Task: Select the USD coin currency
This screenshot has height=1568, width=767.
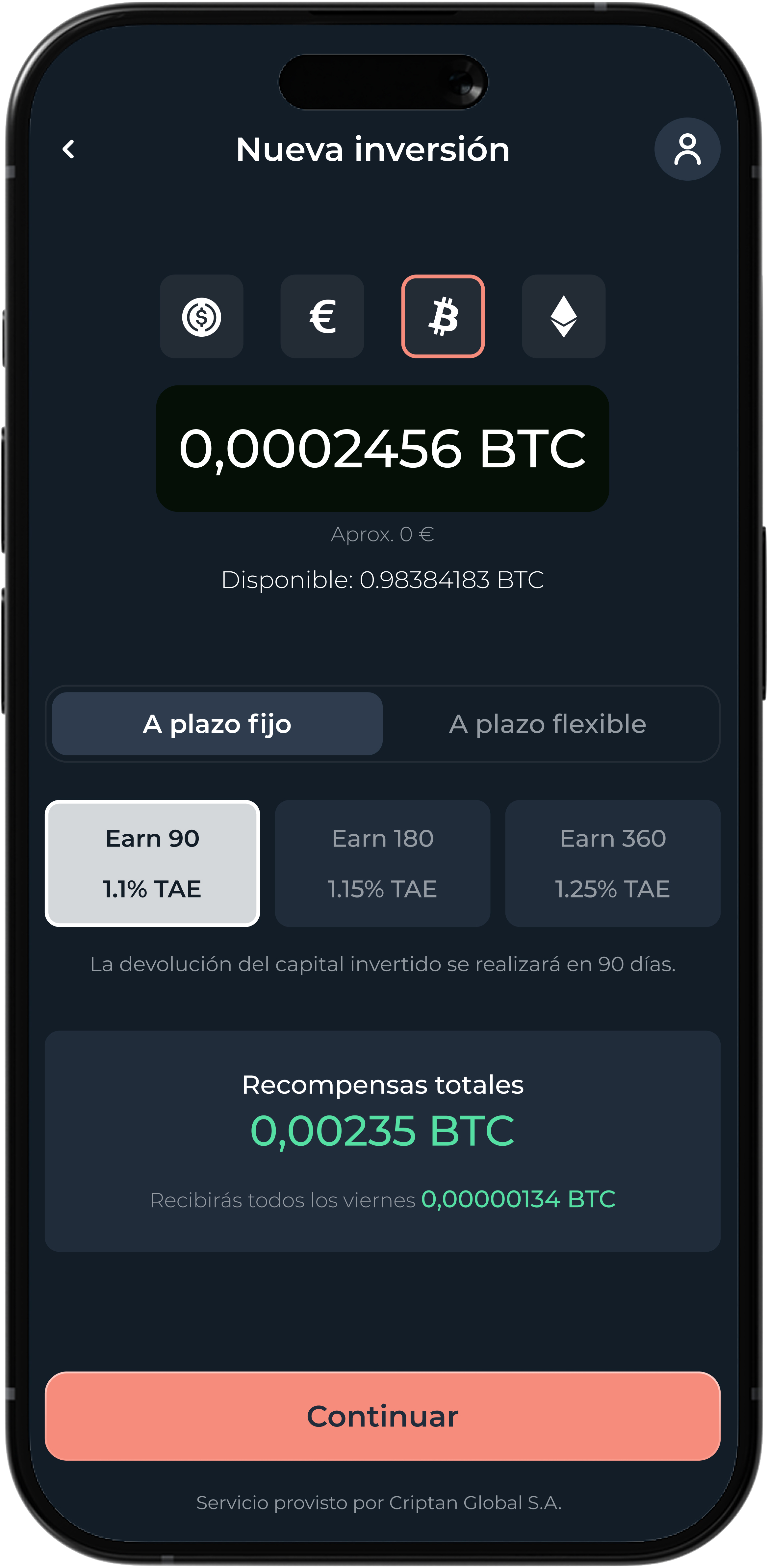Action: 201,317
